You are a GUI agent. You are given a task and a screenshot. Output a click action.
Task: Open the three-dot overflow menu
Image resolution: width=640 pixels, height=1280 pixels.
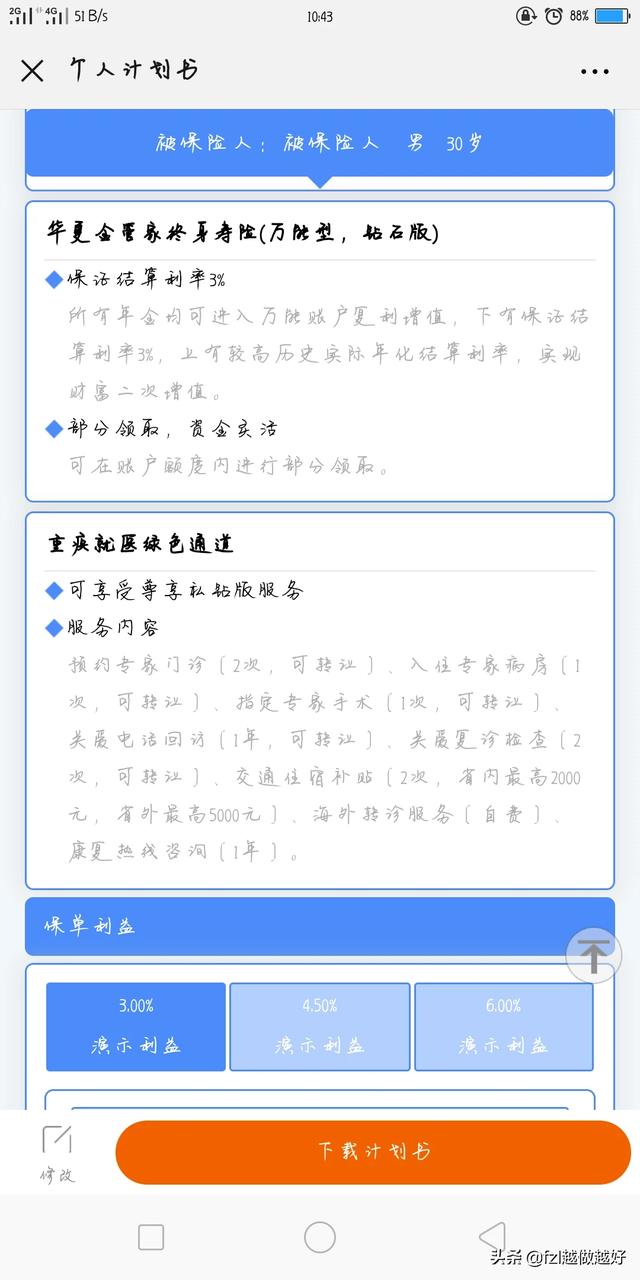click(594, 71)
